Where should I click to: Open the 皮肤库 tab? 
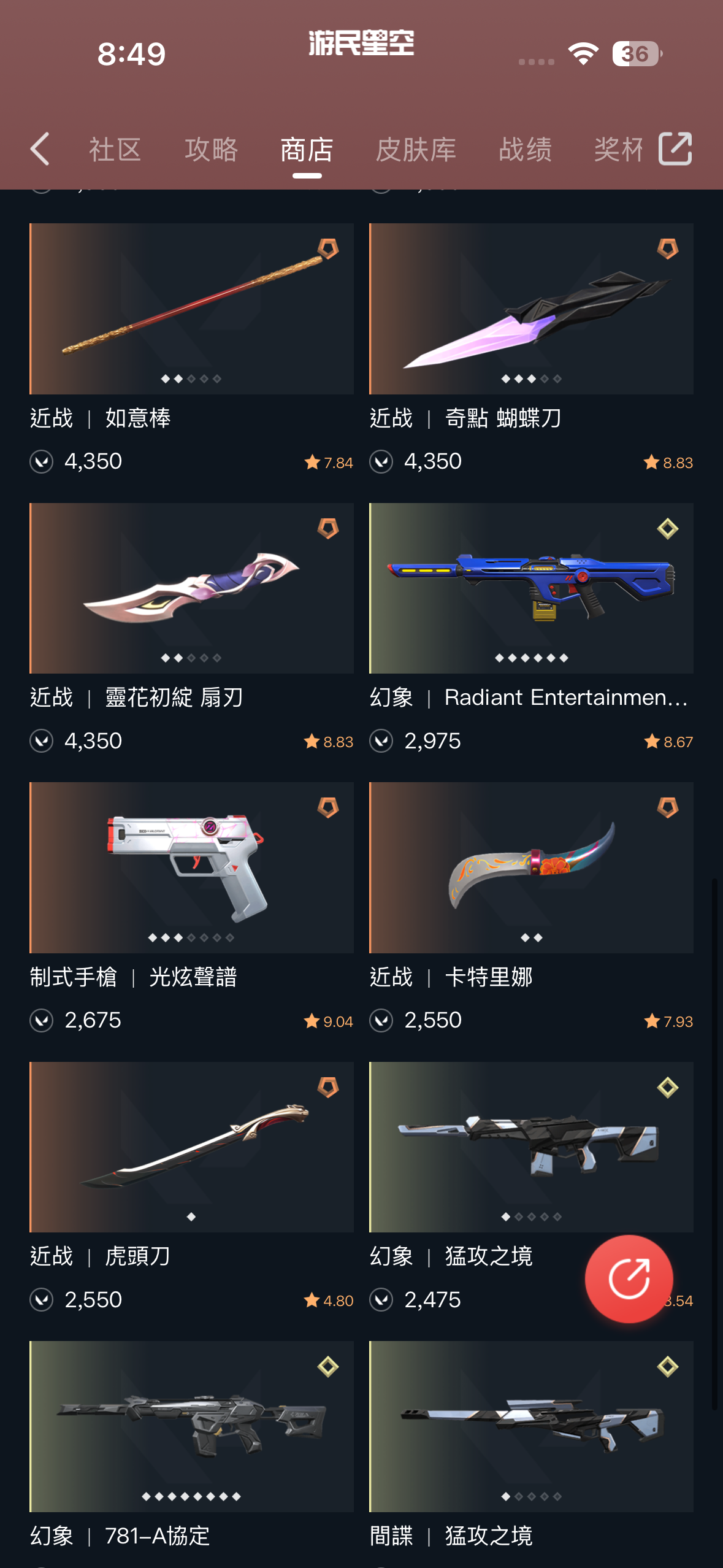[x=416, y=150]
